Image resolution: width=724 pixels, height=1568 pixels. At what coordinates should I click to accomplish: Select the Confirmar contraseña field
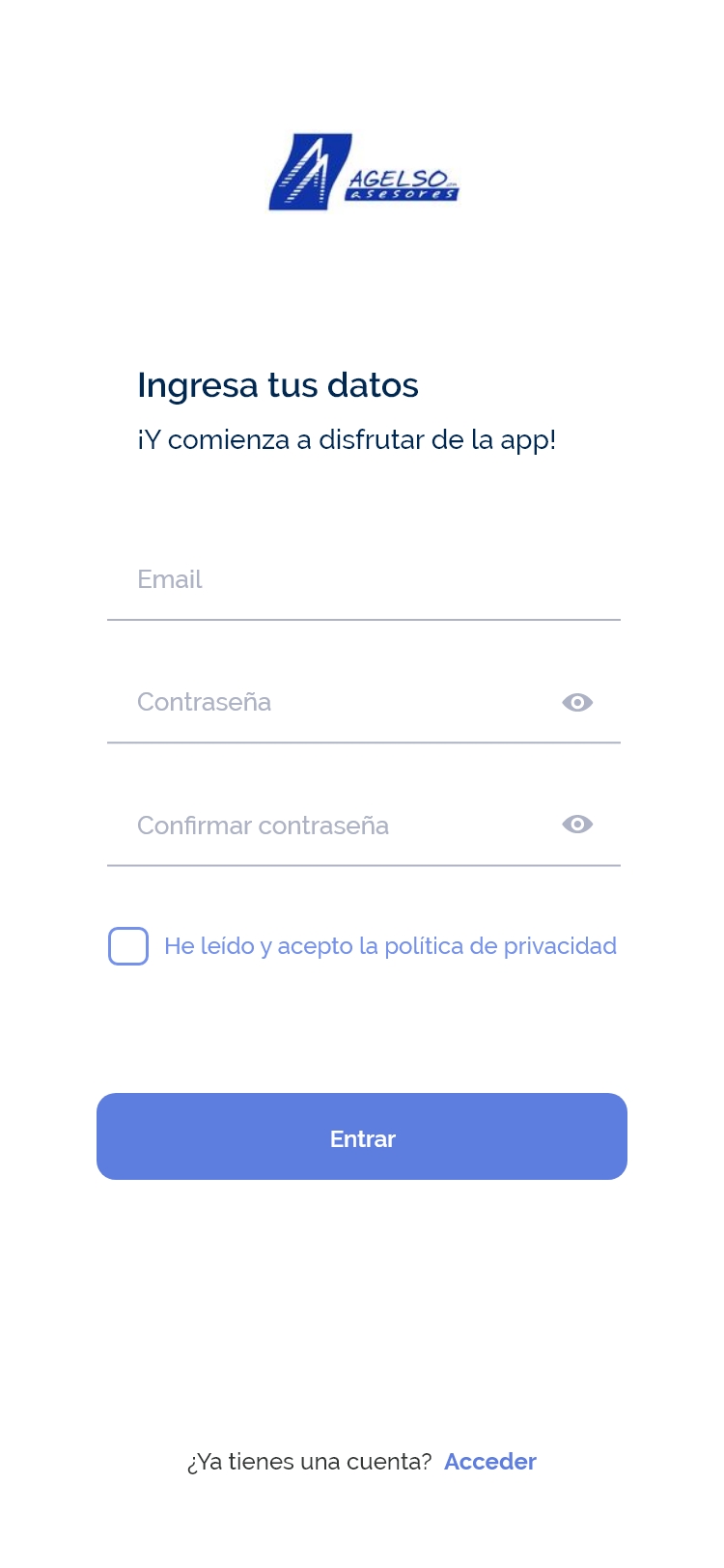pos(328,826)
